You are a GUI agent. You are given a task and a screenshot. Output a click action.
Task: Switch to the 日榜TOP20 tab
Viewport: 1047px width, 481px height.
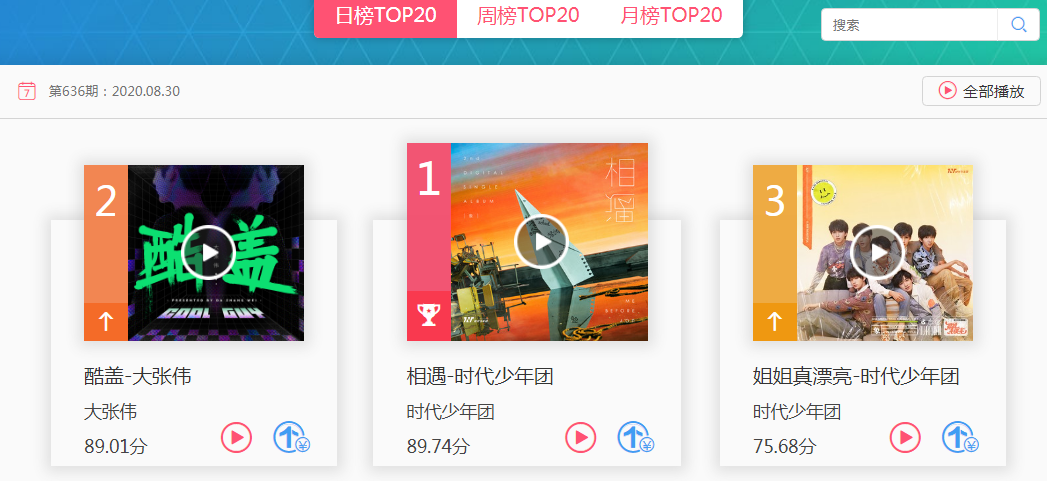[385, 16]
